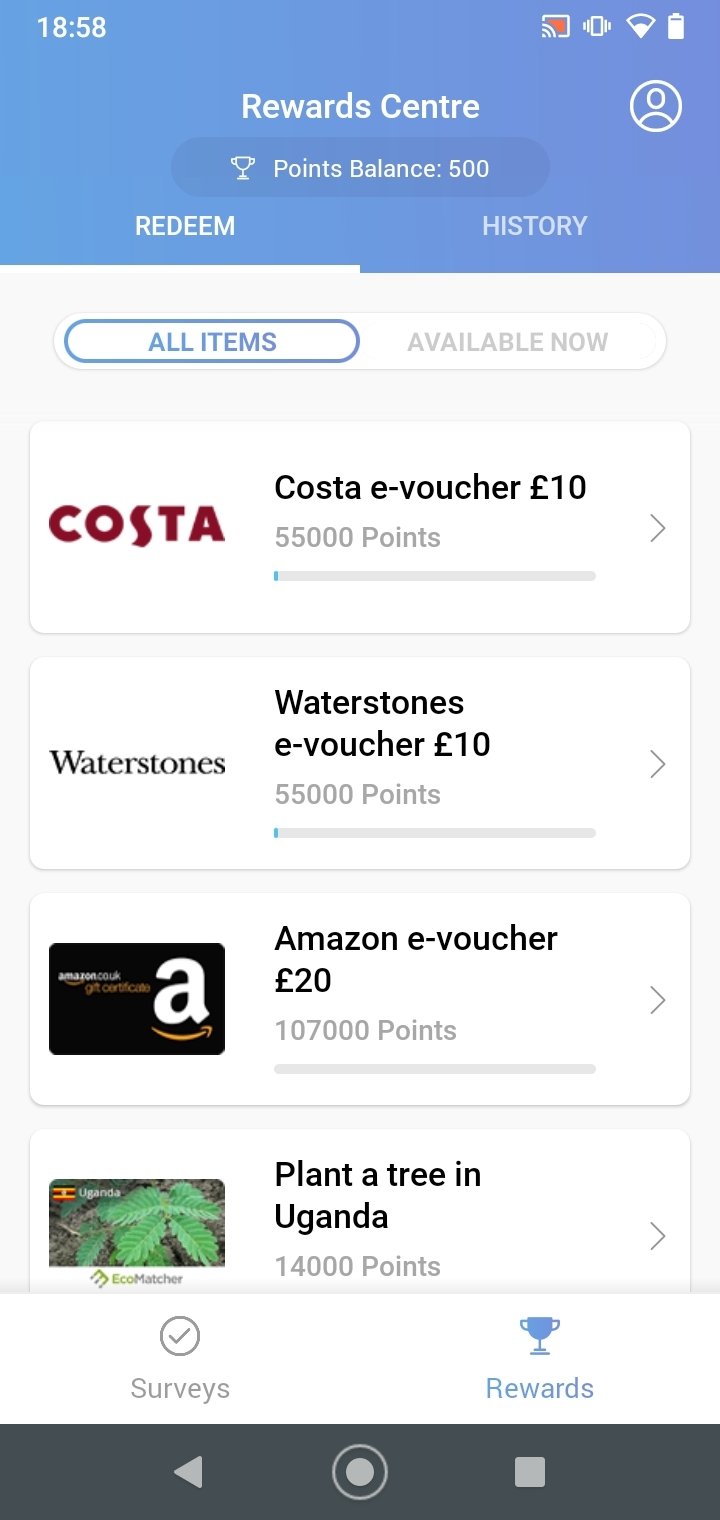Tap the Rewards bottom tab
Screen dimensions: 720x1520
tap(540, 1359)
